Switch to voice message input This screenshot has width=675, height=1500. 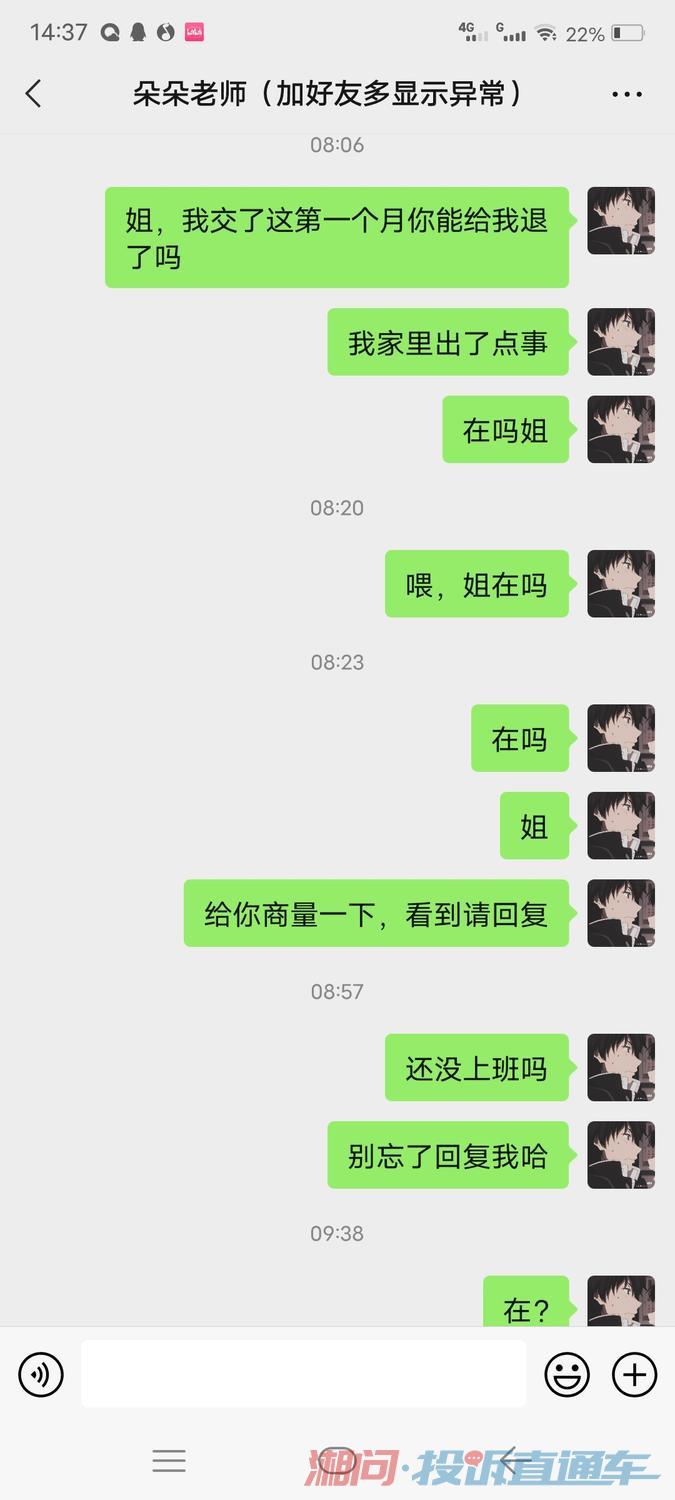[x=41, y=1375]
